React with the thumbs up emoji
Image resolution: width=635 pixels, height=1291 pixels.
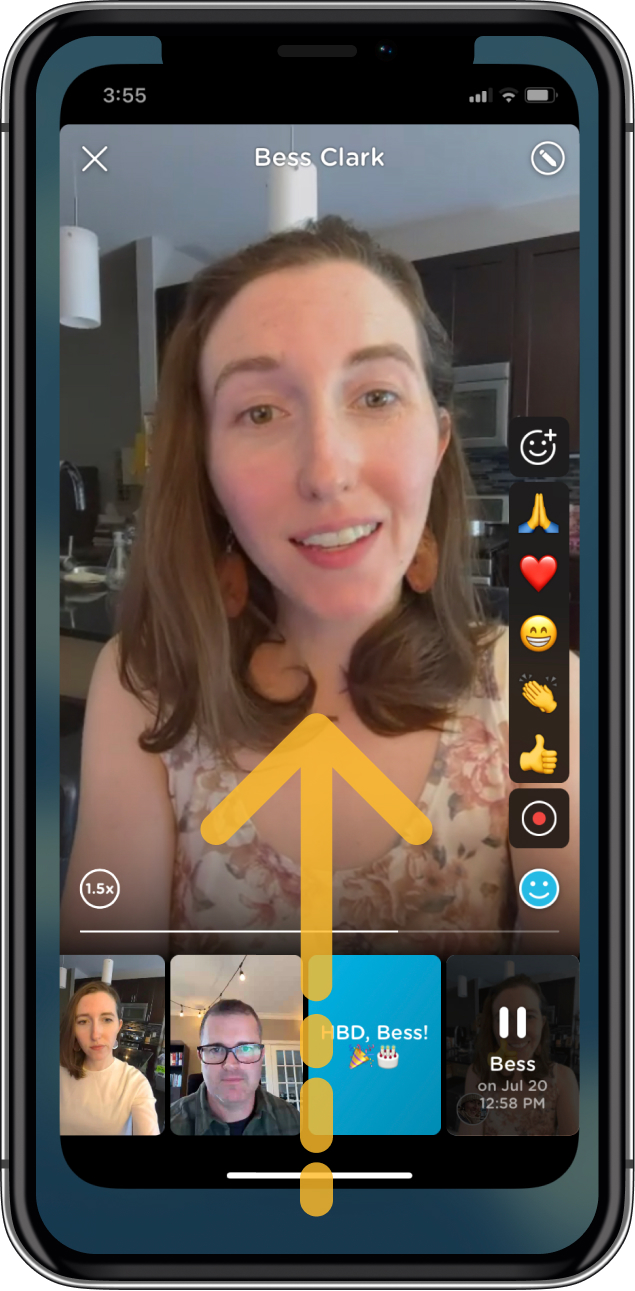[539, 754]
